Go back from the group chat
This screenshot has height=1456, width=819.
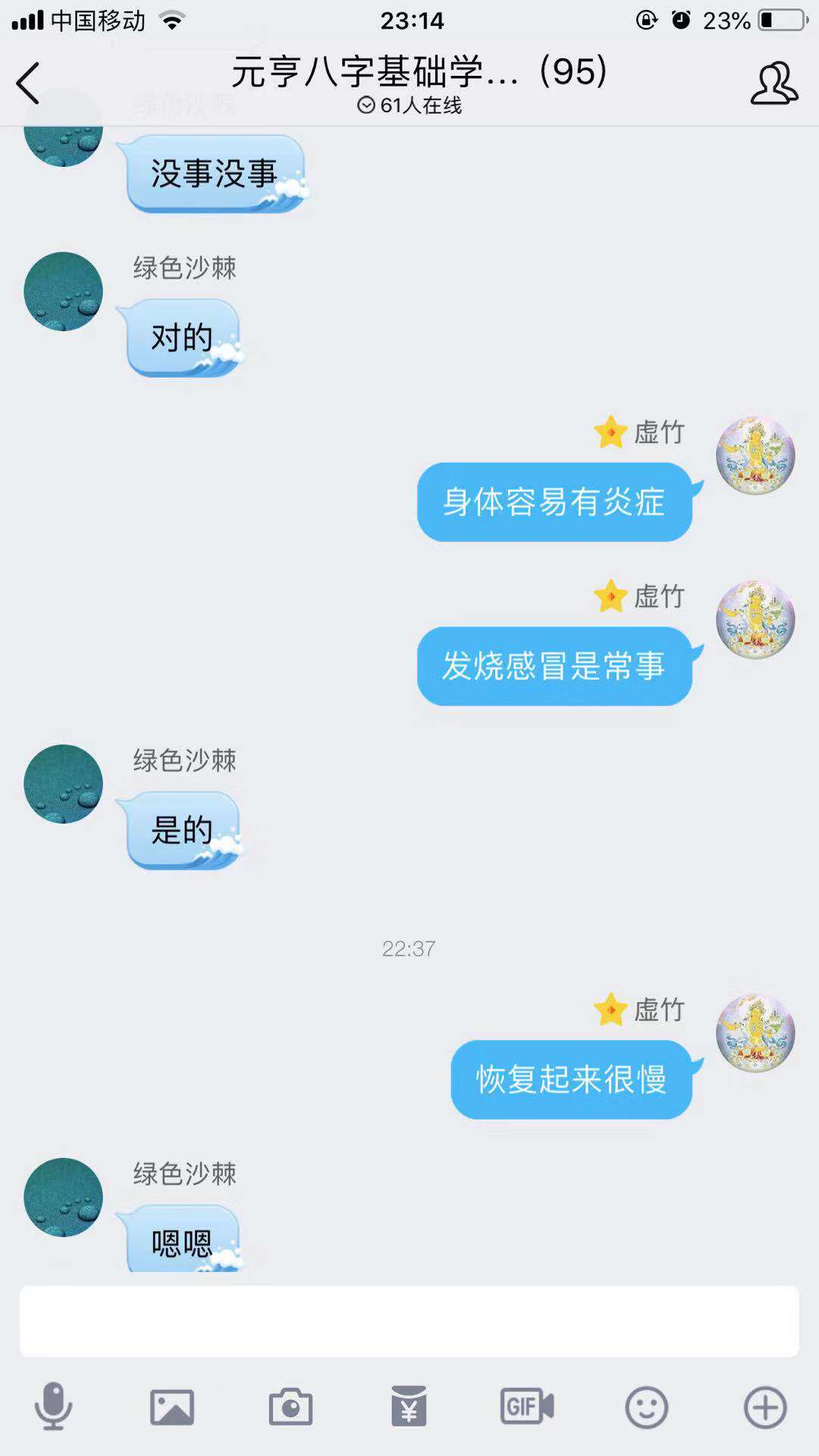pyautogui.click(x=29, y=83)
